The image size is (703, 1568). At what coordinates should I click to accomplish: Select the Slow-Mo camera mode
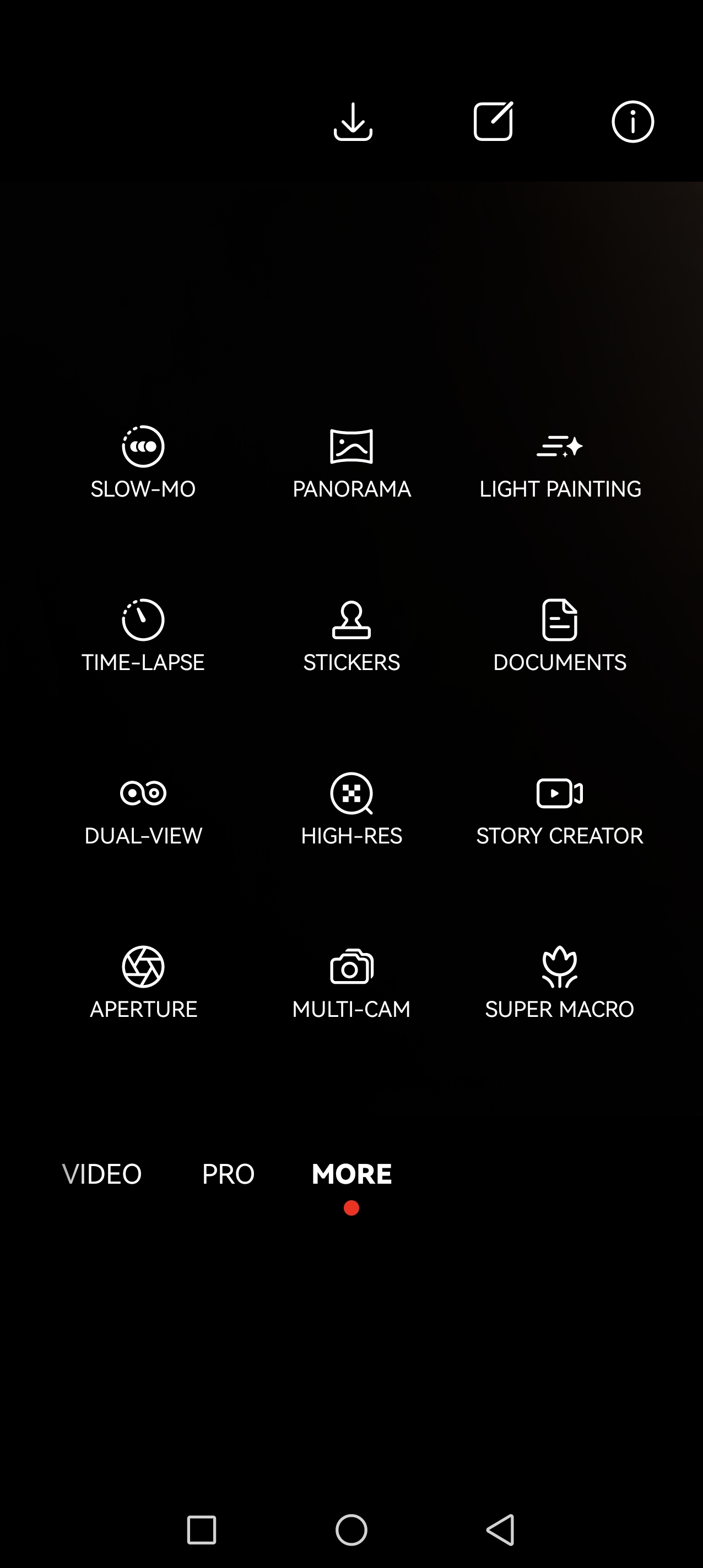coord(143,462)
